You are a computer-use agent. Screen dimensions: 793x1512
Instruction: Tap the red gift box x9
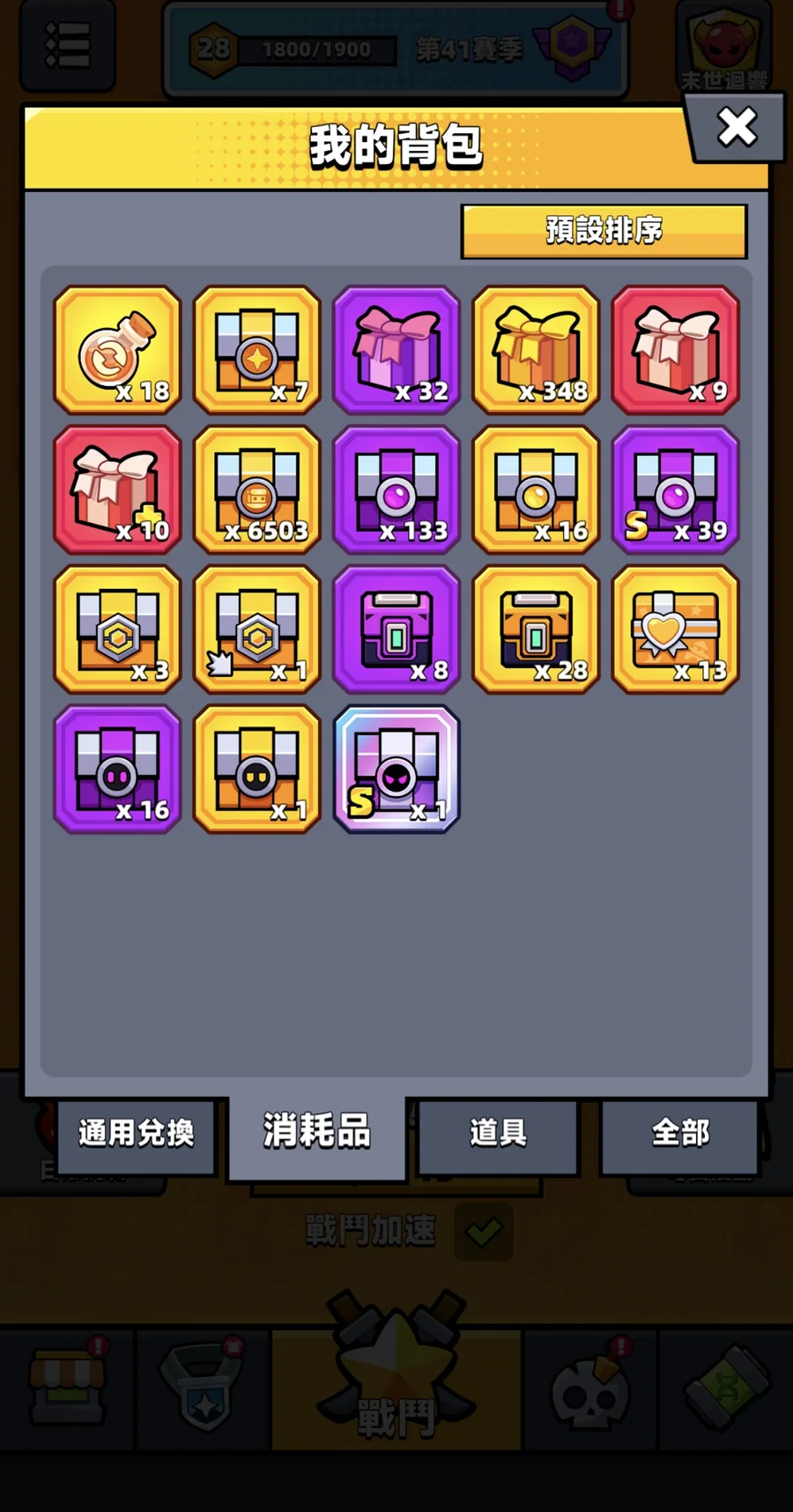676,350
